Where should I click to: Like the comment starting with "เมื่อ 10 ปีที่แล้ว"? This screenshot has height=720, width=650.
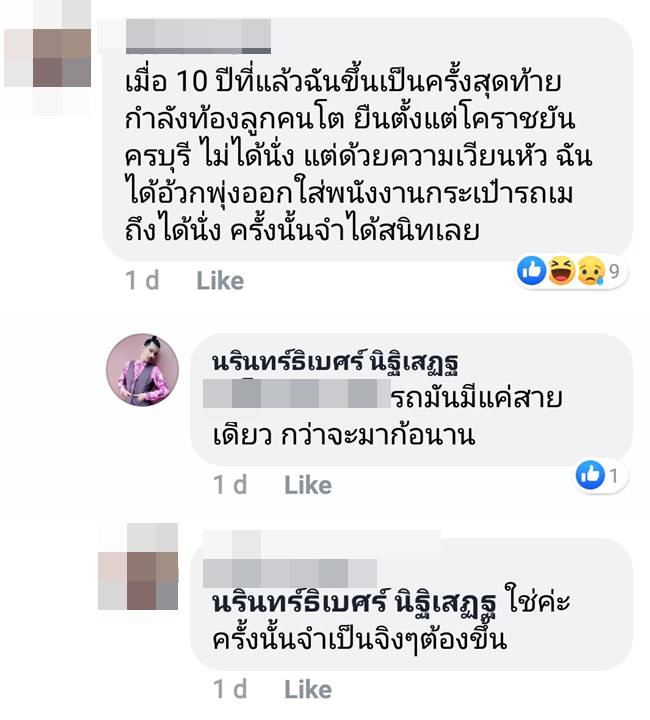[220, 281]
